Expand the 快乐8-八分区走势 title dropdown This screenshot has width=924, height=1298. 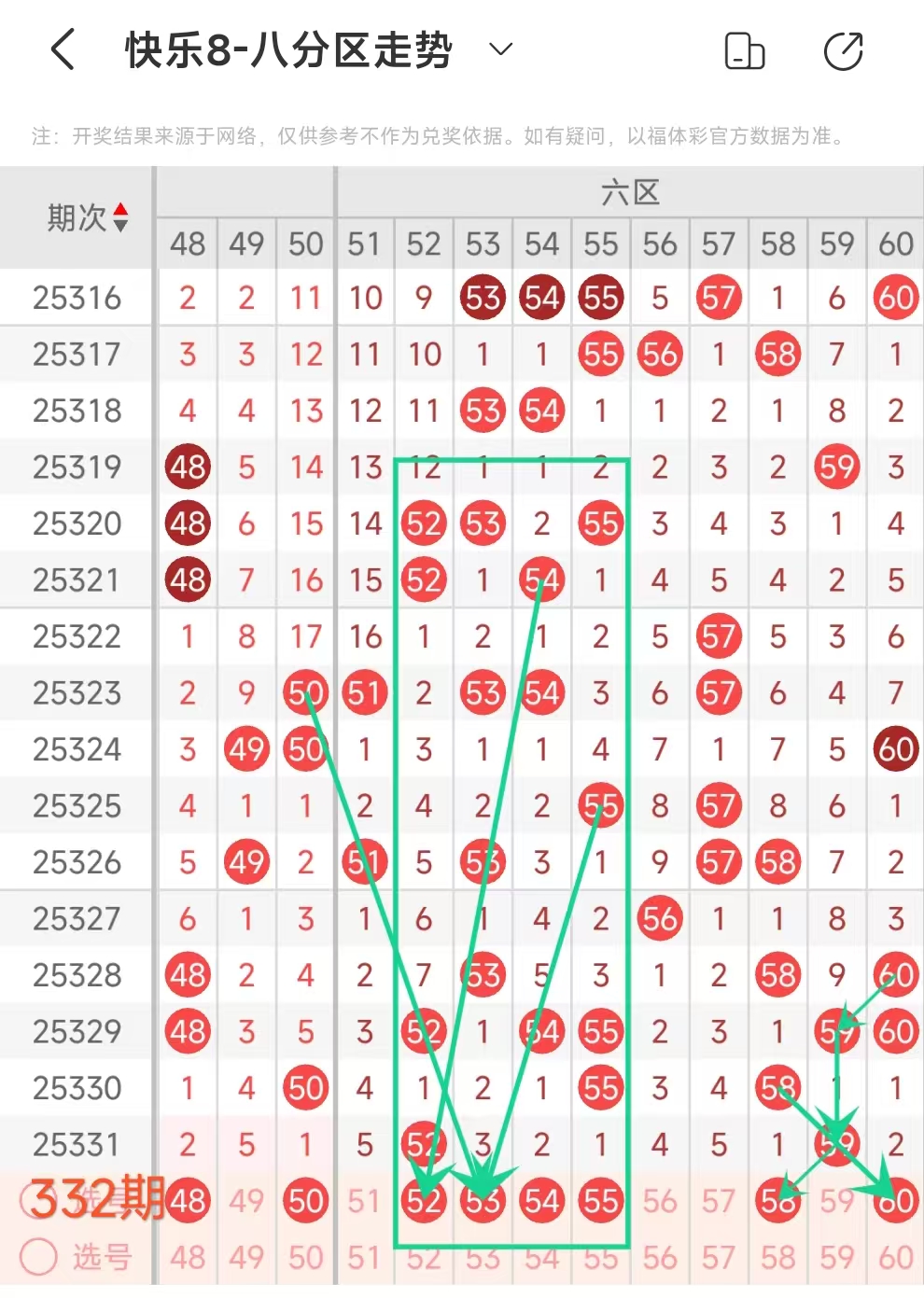pos(501,49)
